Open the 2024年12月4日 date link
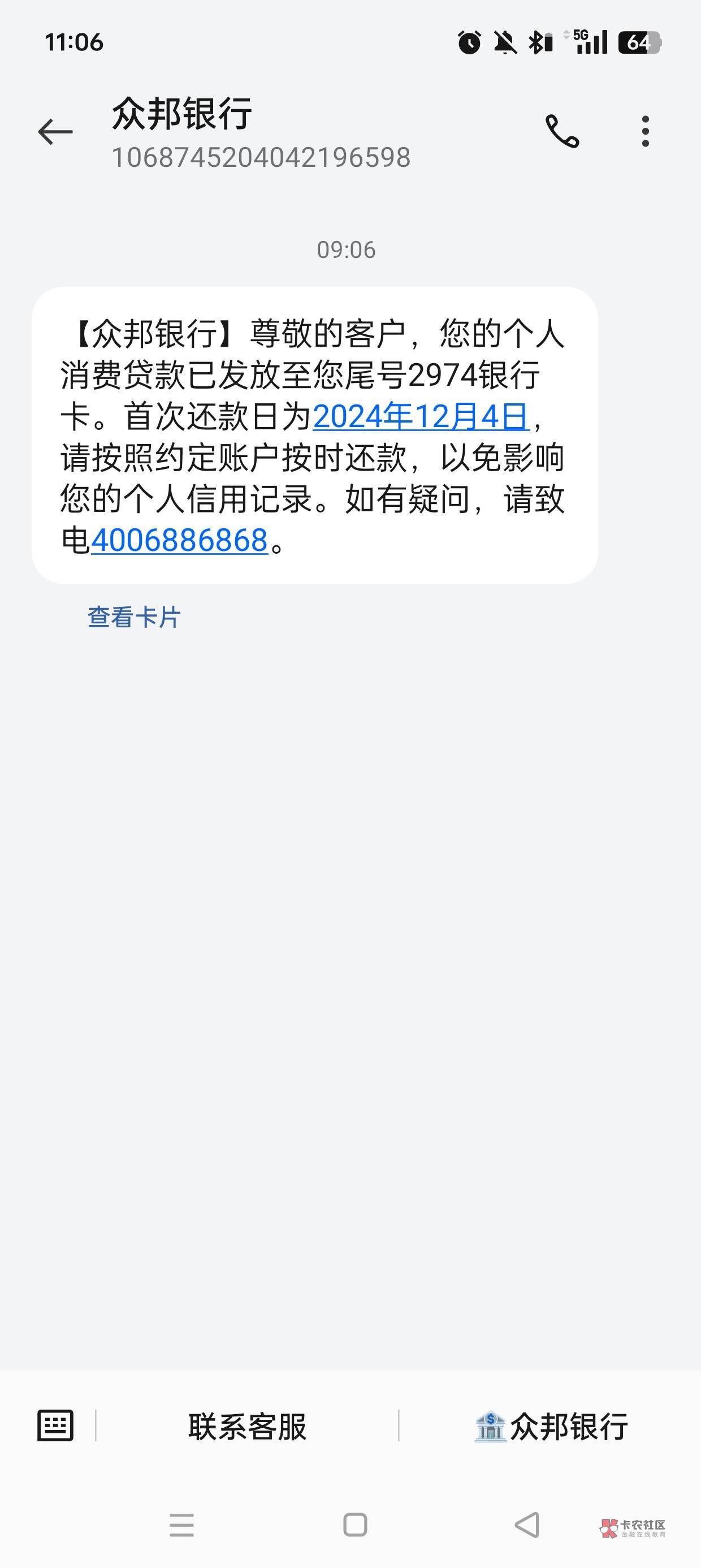This screenshot has height=1568, width=701. click(x=420, y=417)
